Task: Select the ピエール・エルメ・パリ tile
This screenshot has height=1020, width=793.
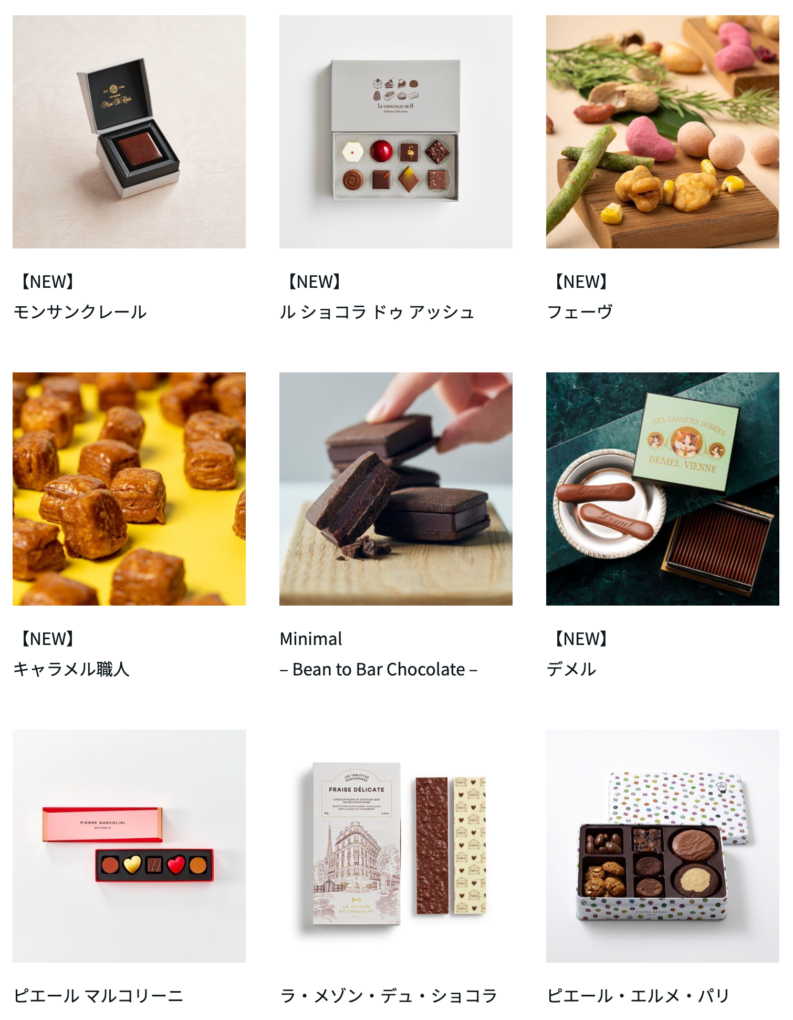Action: click(x=662, y=846)
